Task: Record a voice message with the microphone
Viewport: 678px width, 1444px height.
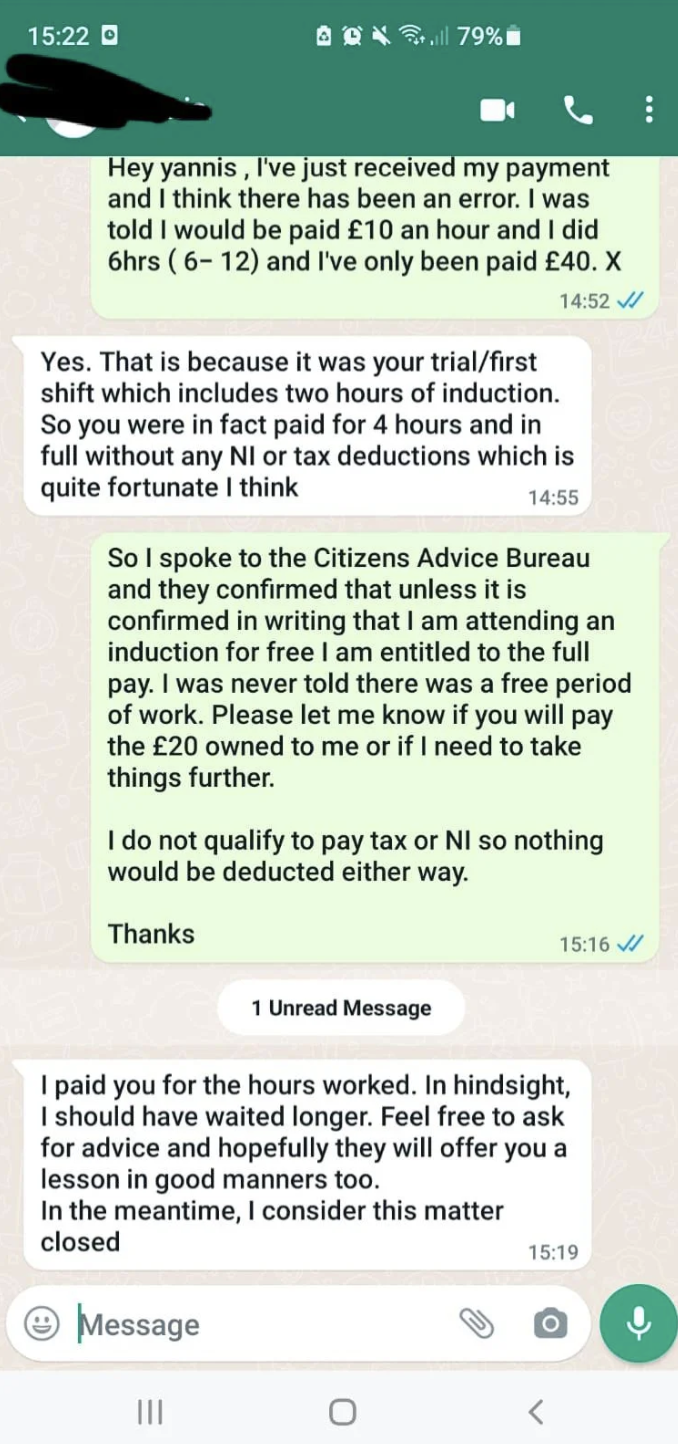Action: coord(639,1323)
